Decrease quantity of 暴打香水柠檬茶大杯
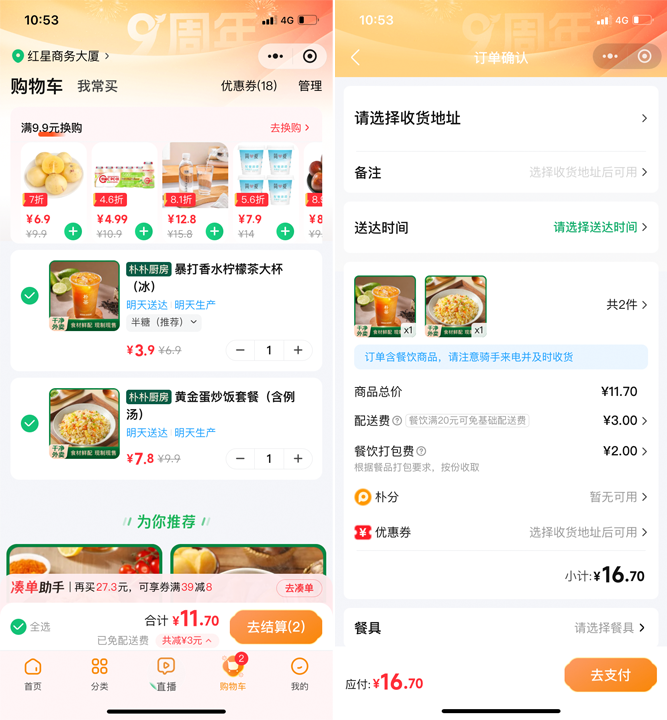The image size is (667, 720). click(x=240, y=350)
